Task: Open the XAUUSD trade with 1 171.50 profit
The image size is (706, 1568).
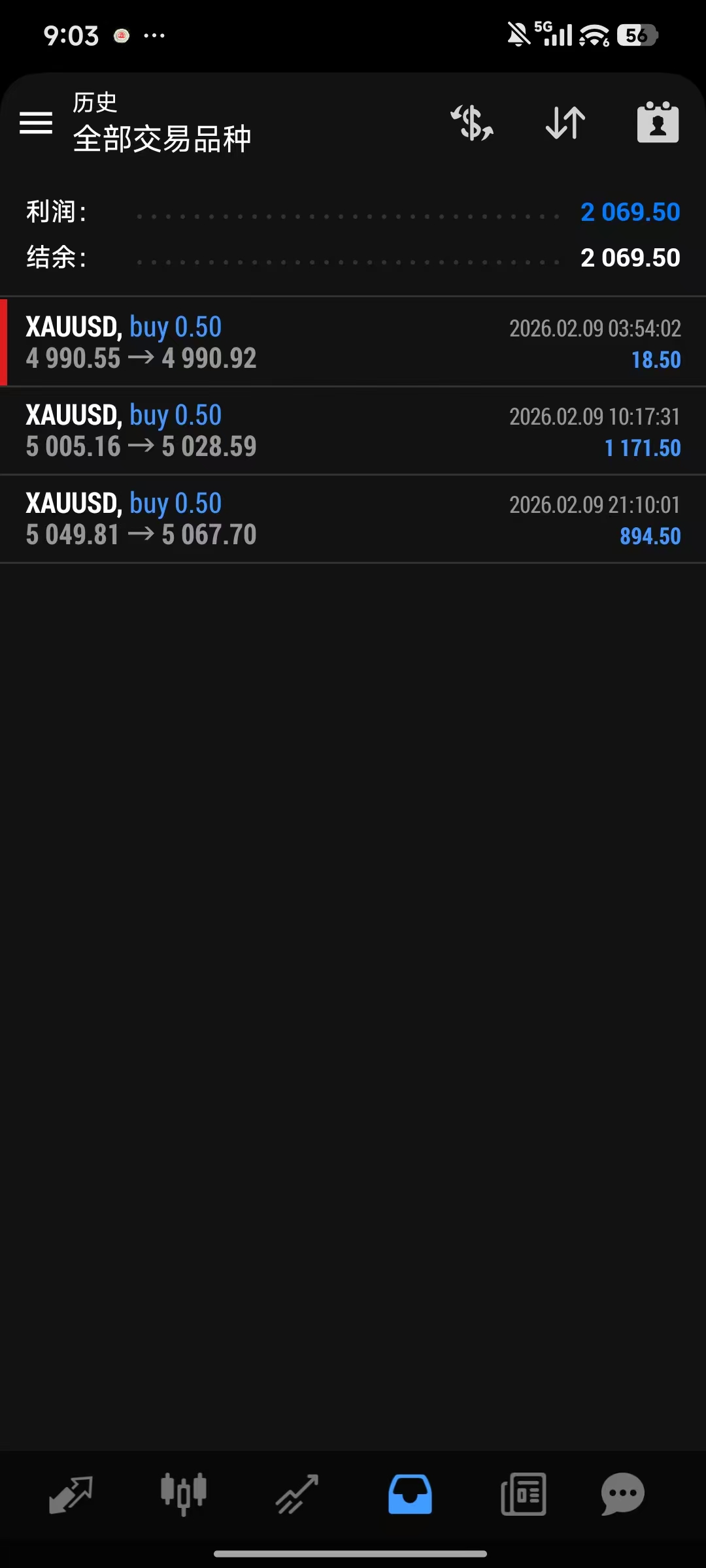Action: [353, 431]
